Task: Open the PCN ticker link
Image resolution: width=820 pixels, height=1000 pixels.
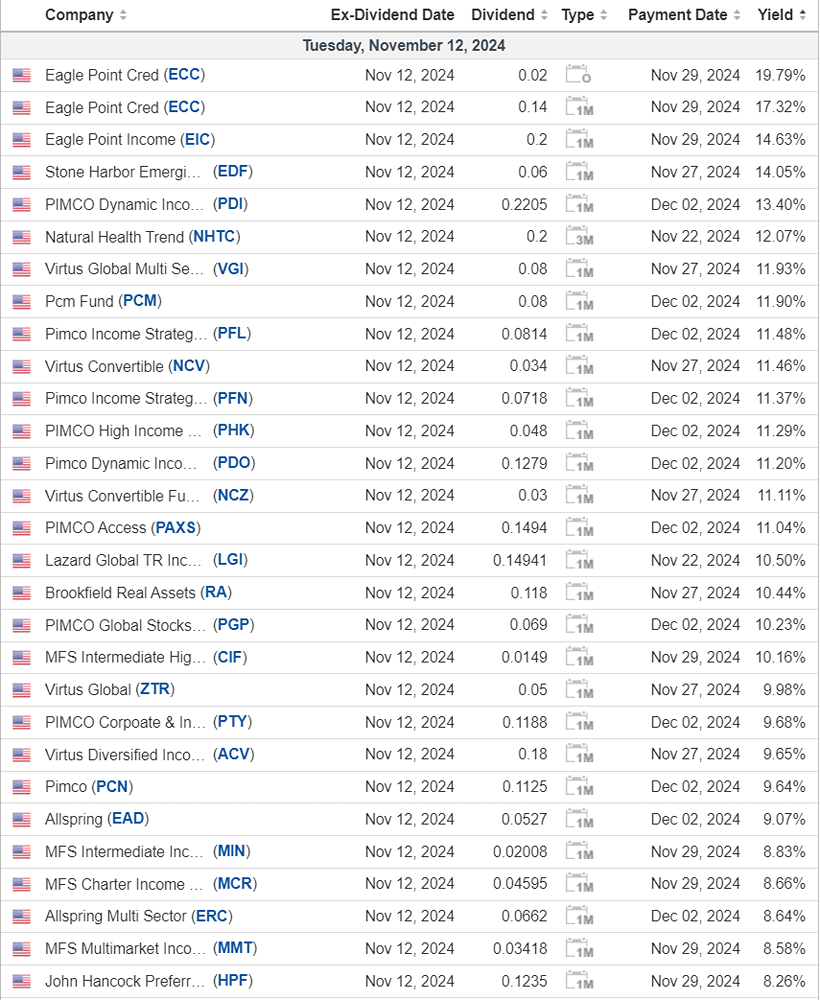Action: click(112, 786)
